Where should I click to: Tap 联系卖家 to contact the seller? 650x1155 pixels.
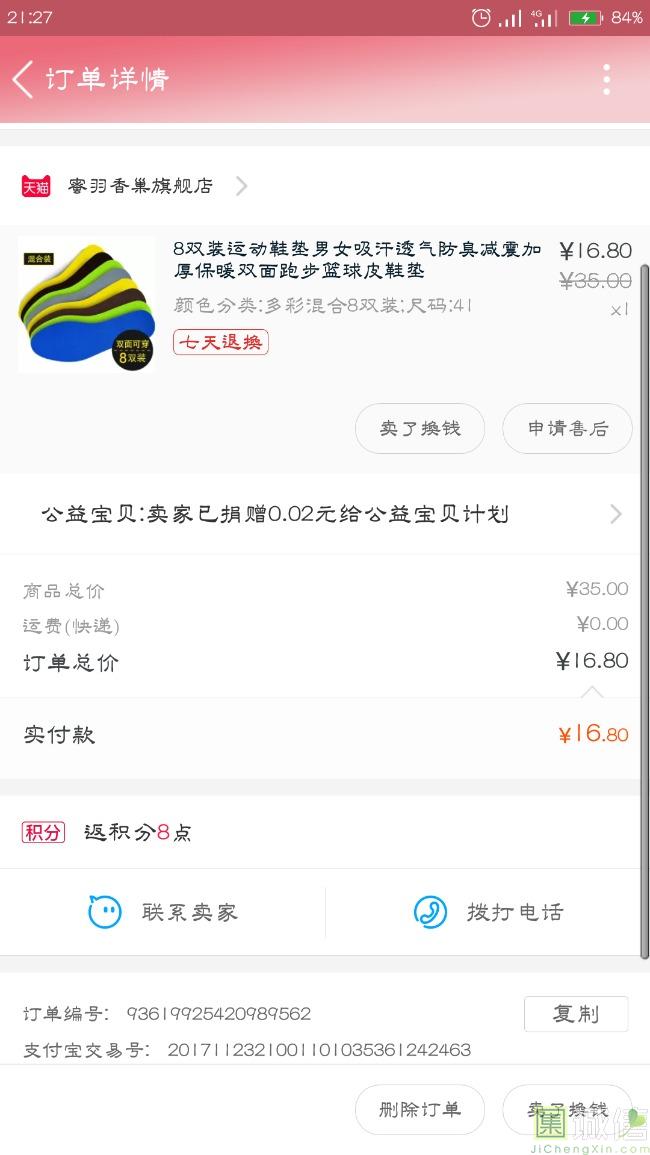163,912
